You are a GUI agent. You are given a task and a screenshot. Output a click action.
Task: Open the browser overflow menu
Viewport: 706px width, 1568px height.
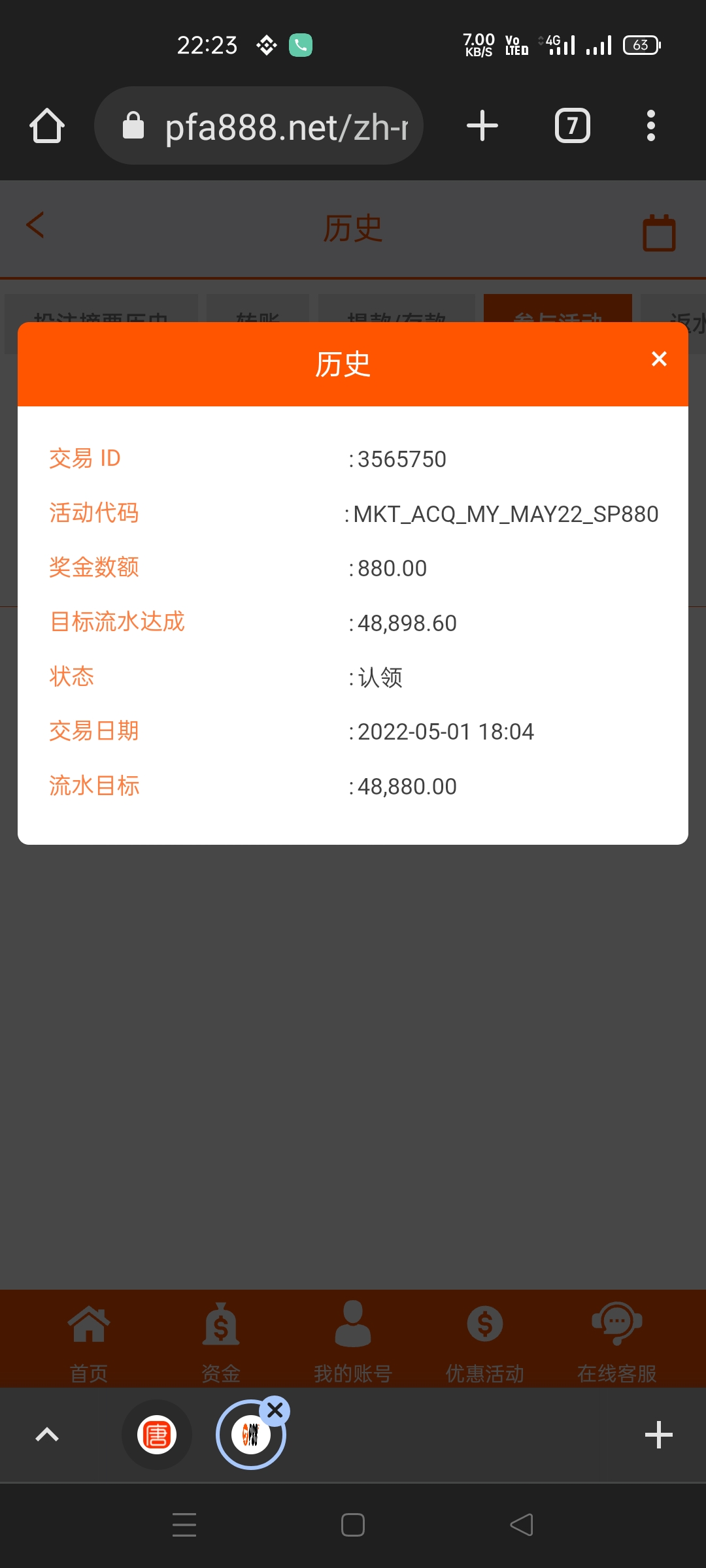point(650,125)
